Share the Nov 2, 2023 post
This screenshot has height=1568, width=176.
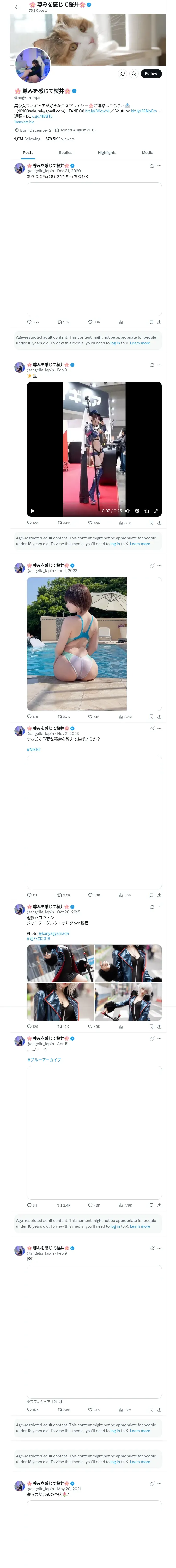pyautogui.click(x=159, y=895)
